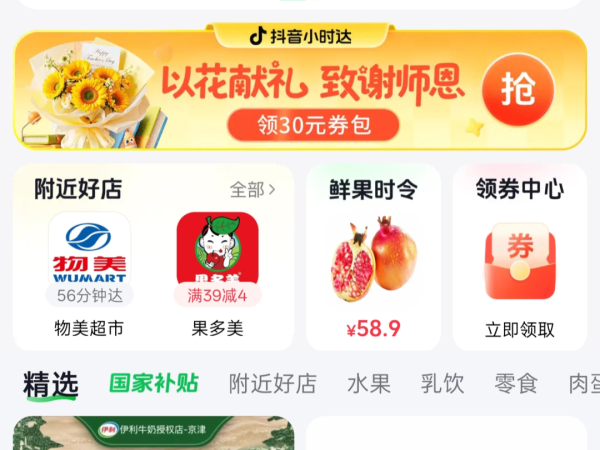Open the 鲜果时令 card
The width and height of the screenshot is (600, 450).
point(373,258)
